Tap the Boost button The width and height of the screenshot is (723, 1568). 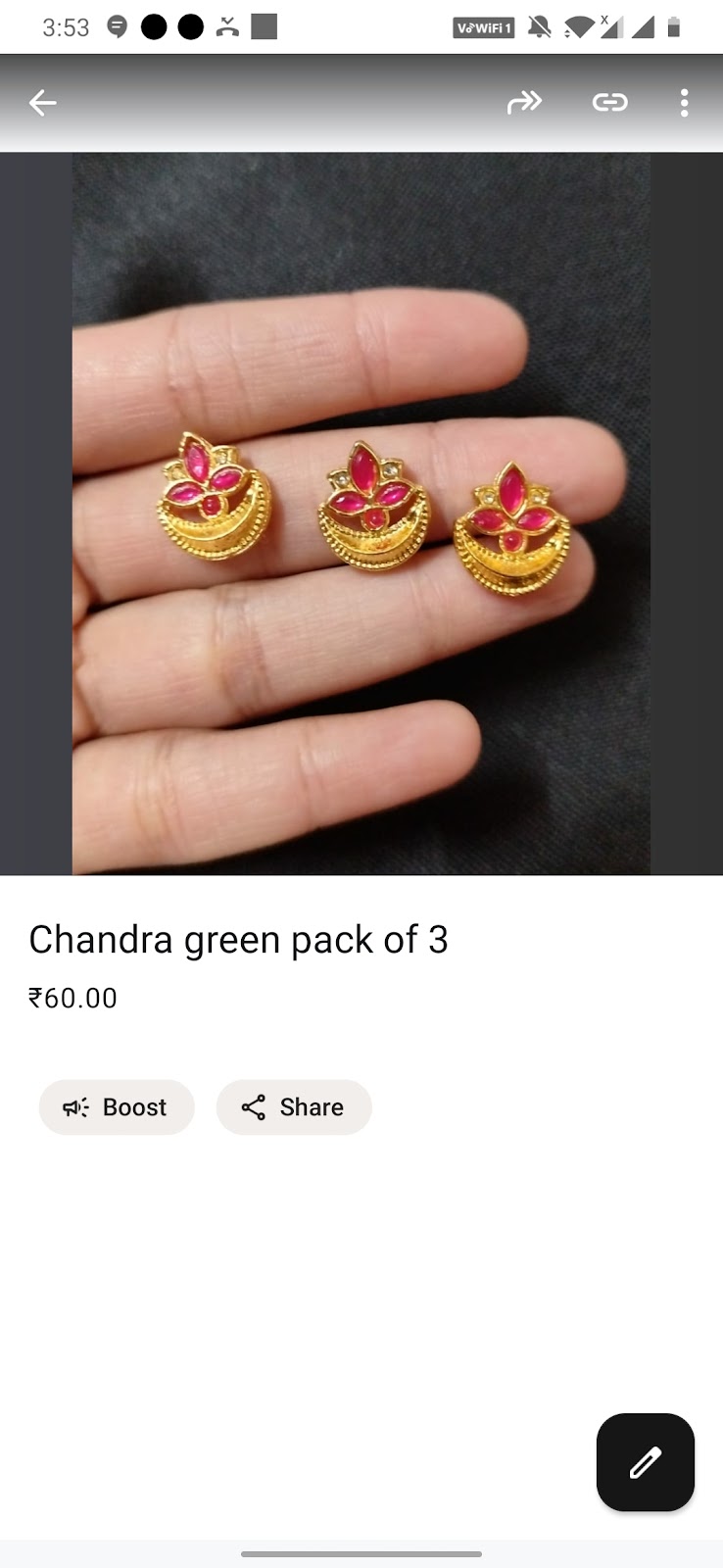117,1107
